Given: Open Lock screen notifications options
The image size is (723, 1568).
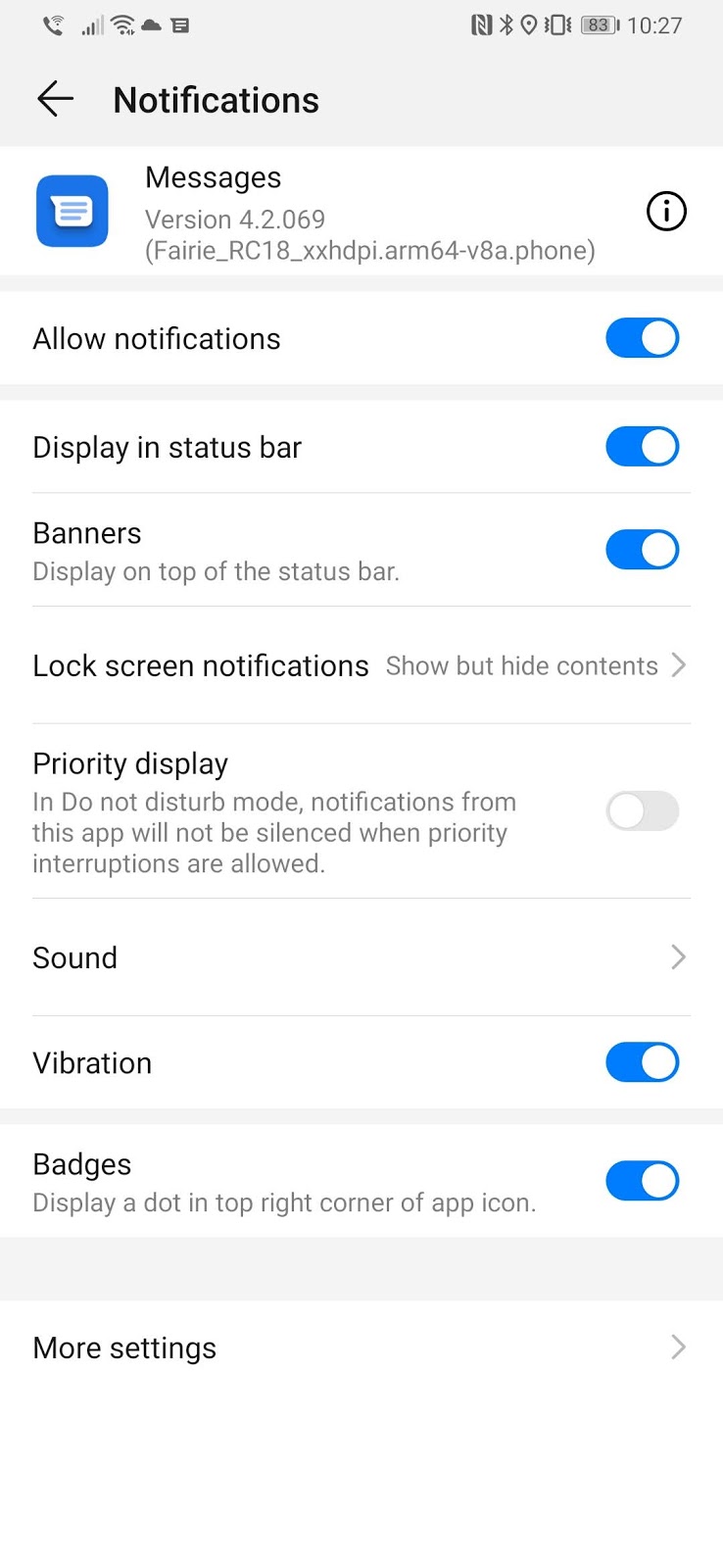Looking at the screenshot, I should pos(361,665).
